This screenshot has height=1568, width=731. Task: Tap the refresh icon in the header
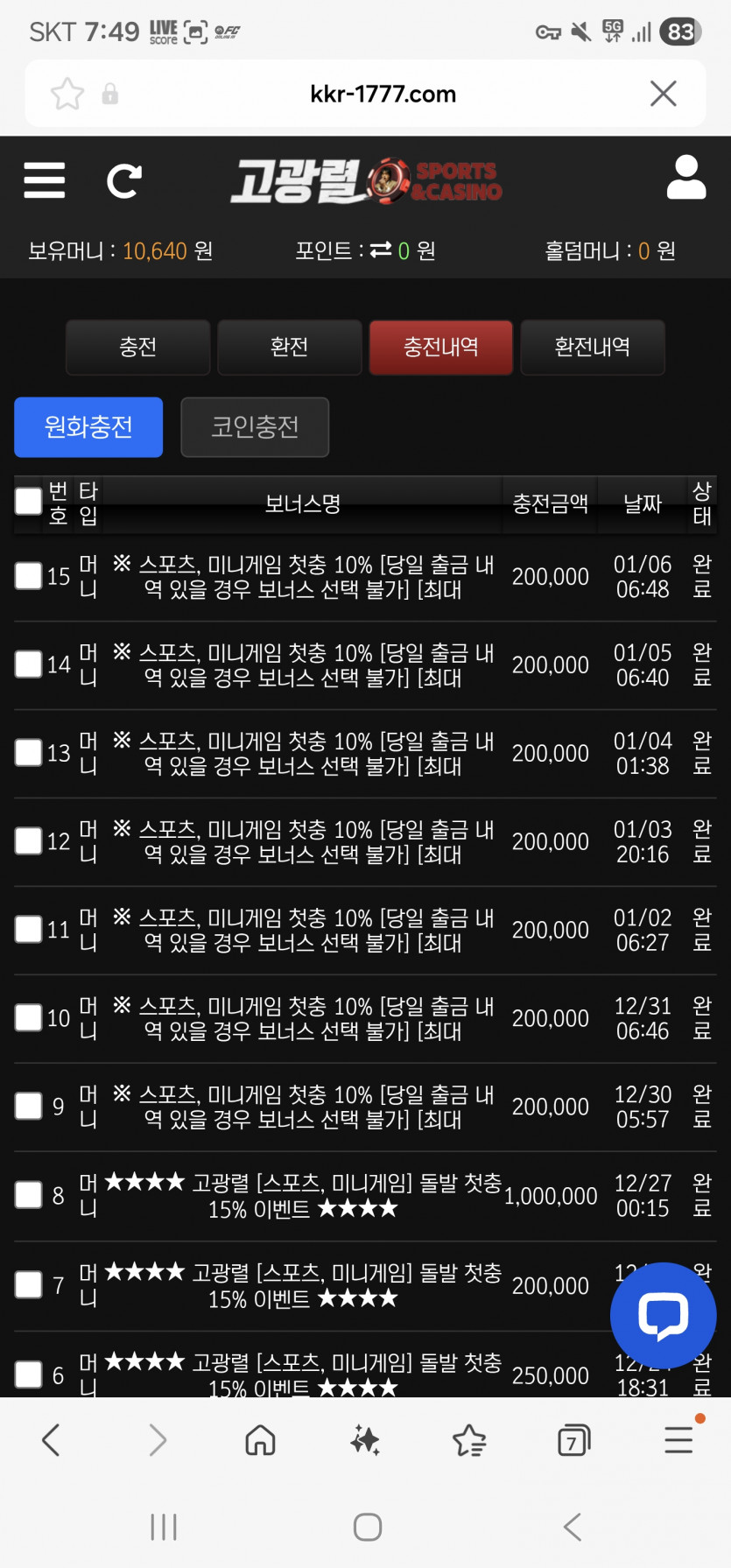point(123,181)
